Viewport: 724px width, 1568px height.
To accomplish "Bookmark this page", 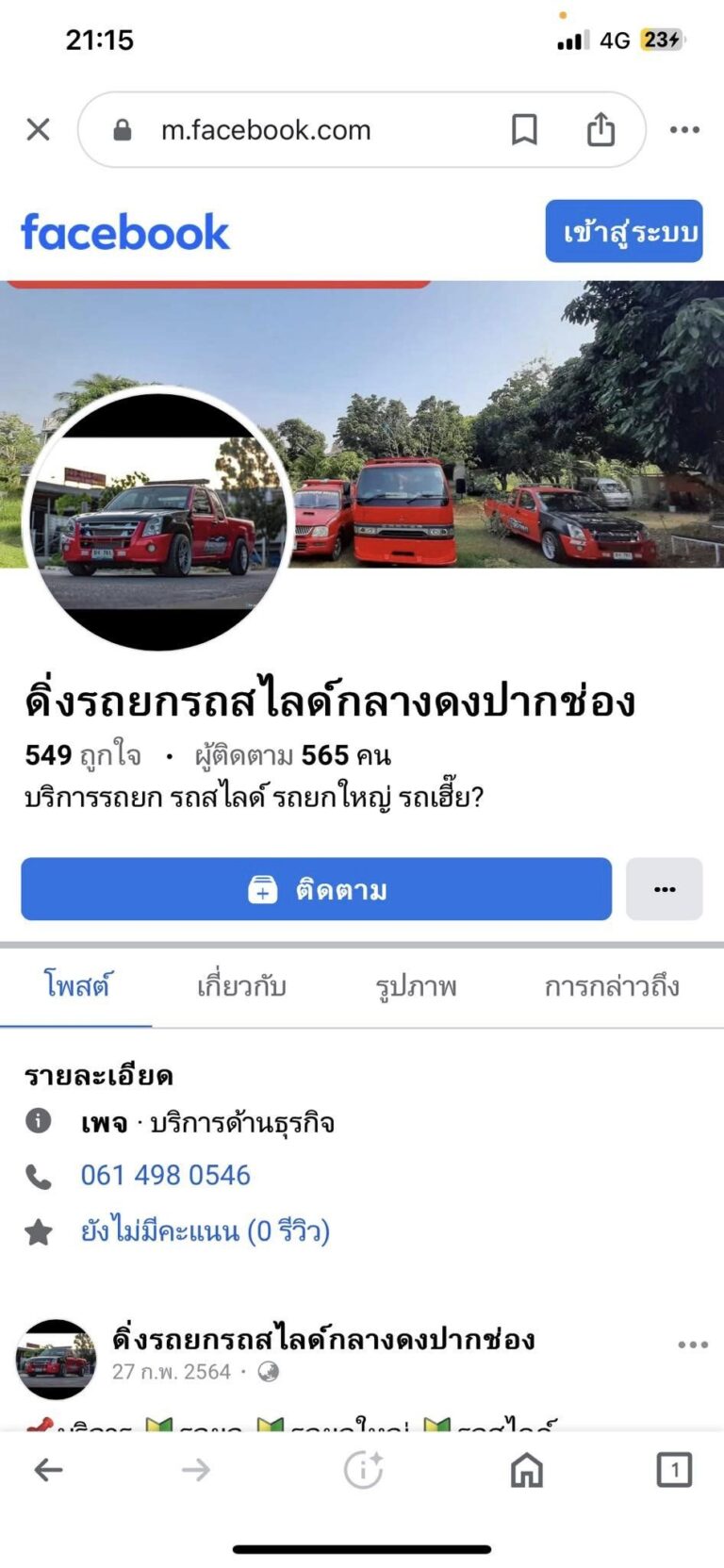I will (x=524, y=130).
